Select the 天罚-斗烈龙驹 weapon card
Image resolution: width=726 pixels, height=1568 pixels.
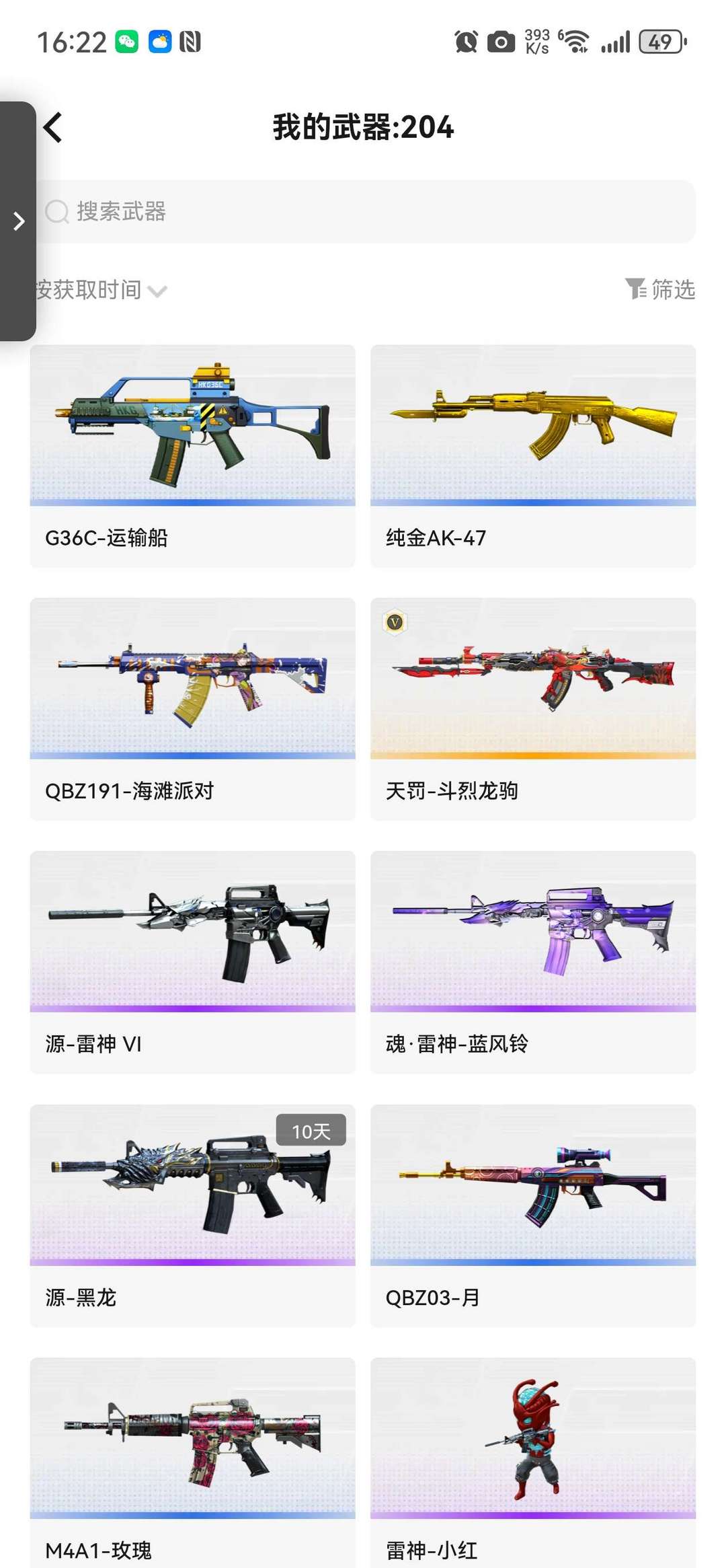[x=532, y=708]
